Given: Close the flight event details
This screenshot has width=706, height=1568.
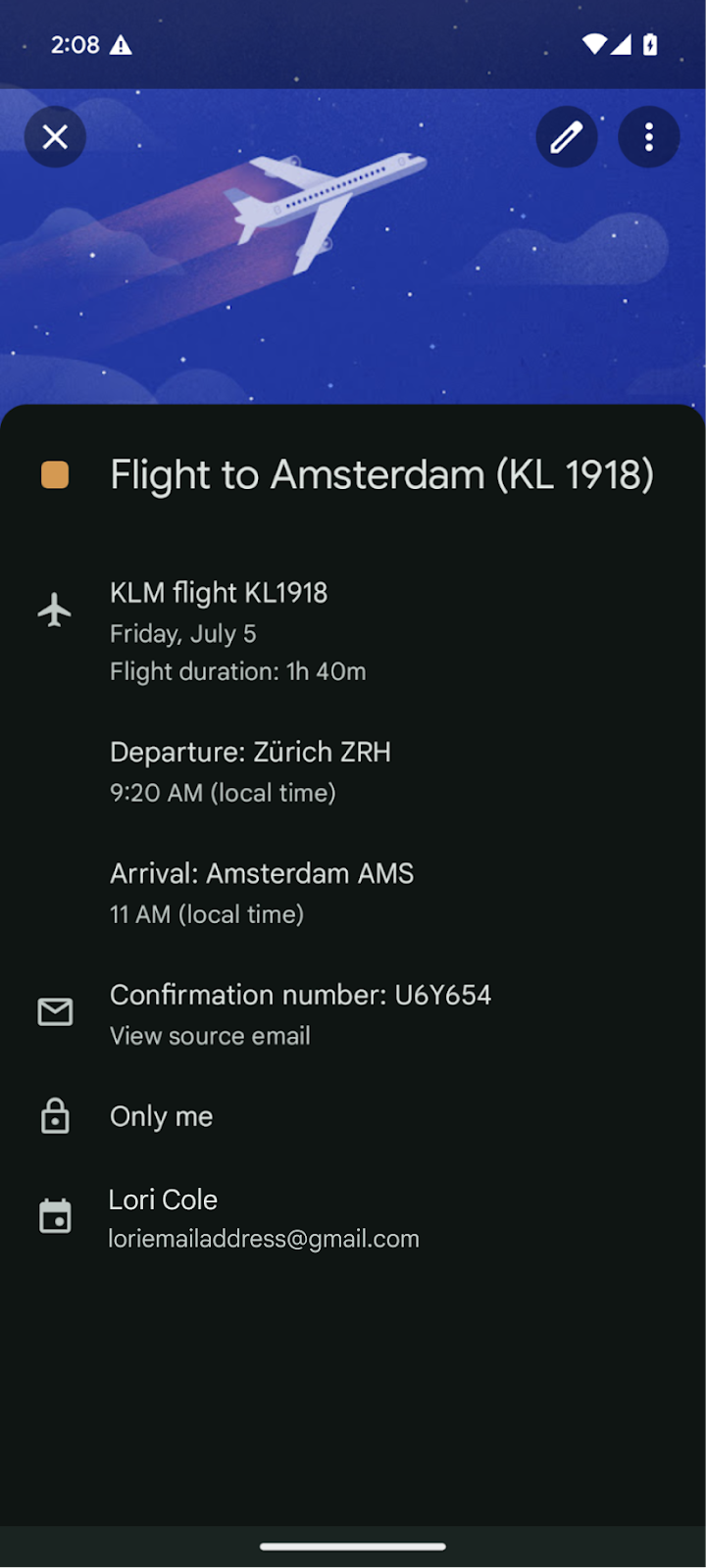Looking at the screenshot, I should (55, 137).
